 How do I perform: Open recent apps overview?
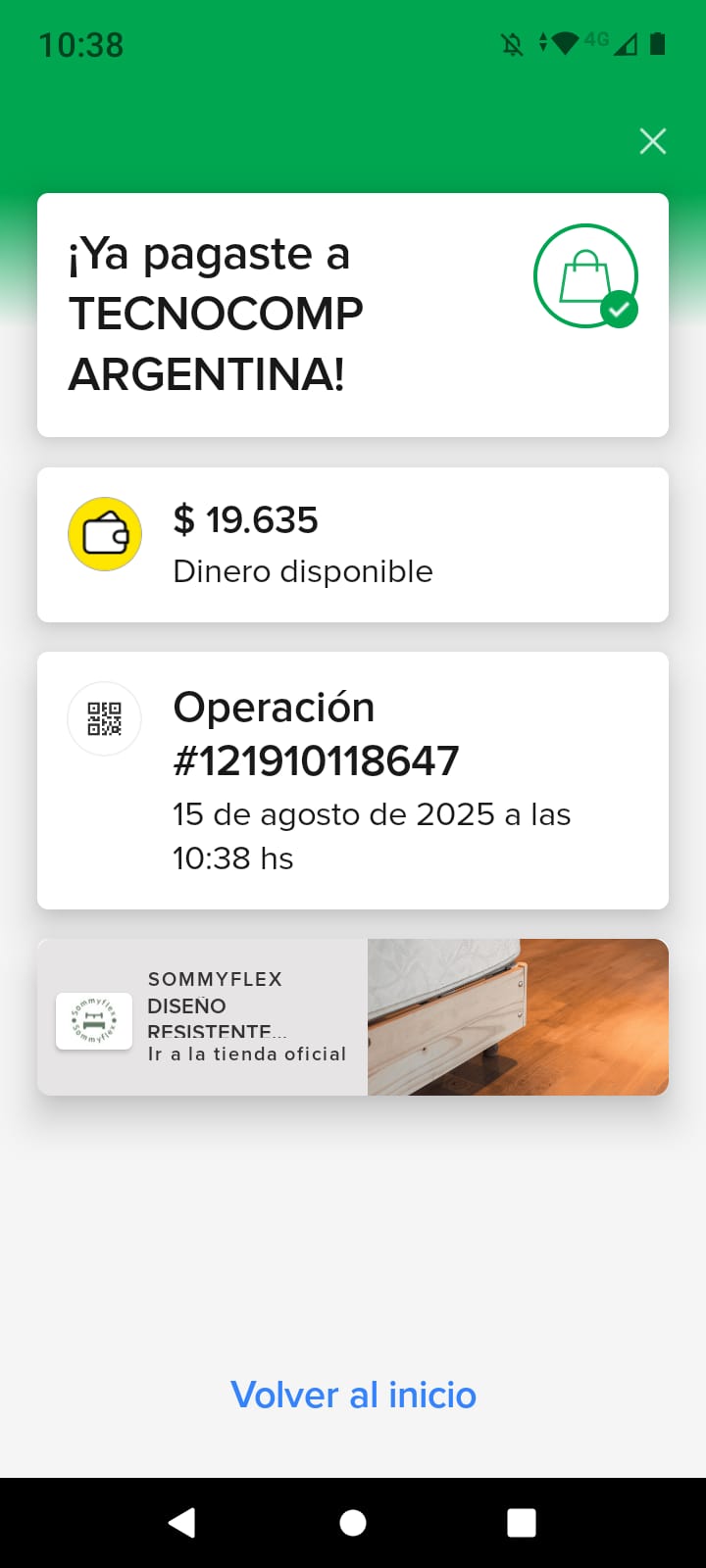tap(522, 1522)
